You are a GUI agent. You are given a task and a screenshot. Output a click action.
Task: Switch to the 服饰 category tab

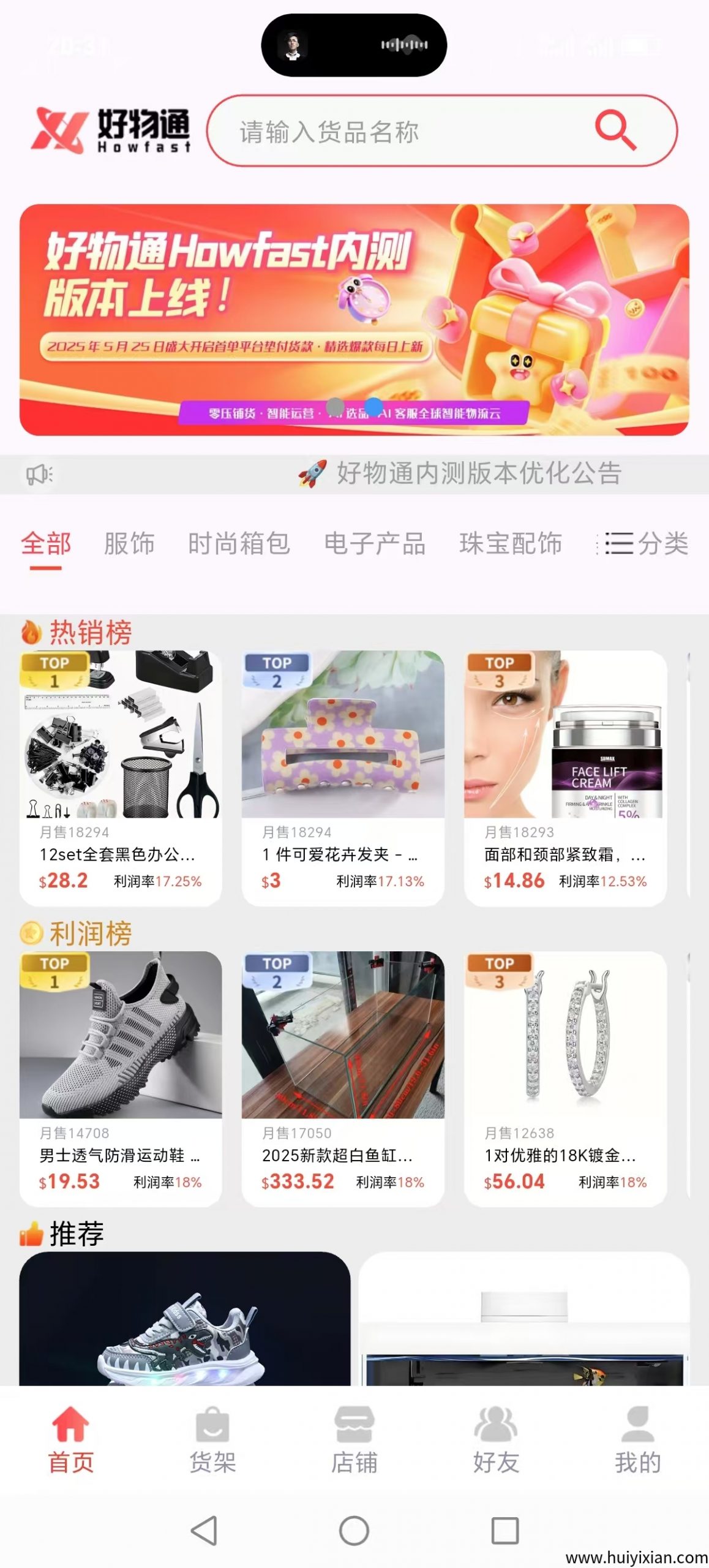(129, 544)
